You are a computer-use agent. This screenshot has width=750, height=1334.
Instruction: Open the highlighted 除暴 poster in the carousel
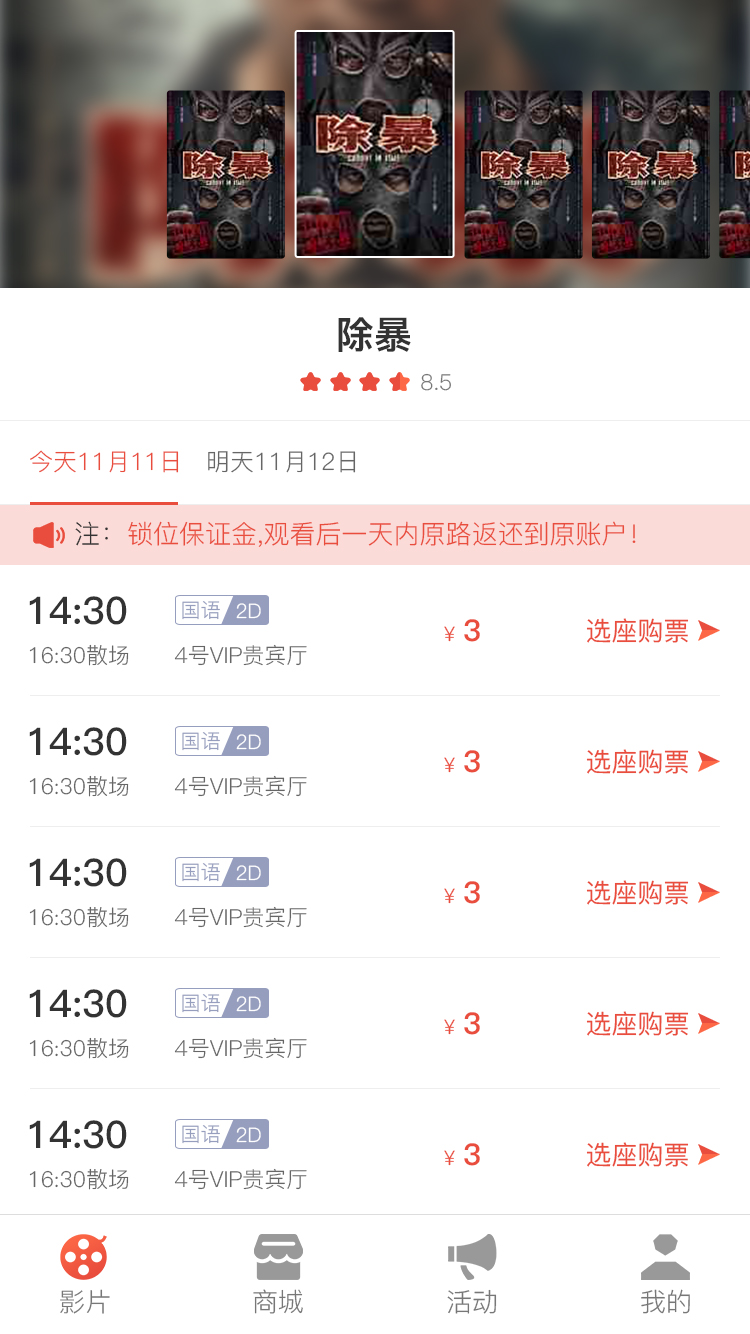(x=374, y=144)
